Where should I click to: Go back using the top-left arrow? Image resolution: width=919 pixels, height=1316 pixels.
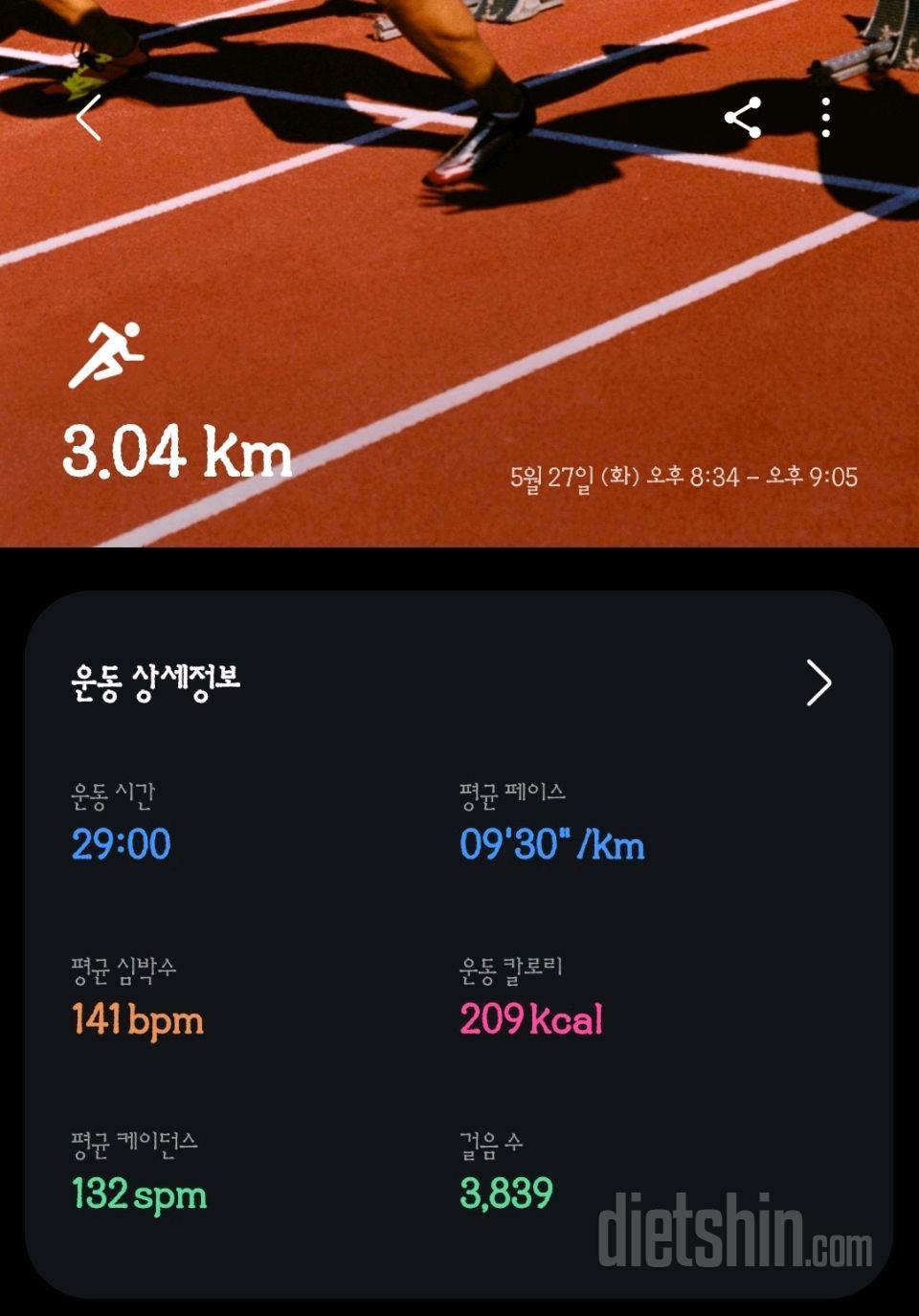pos(89,118)
